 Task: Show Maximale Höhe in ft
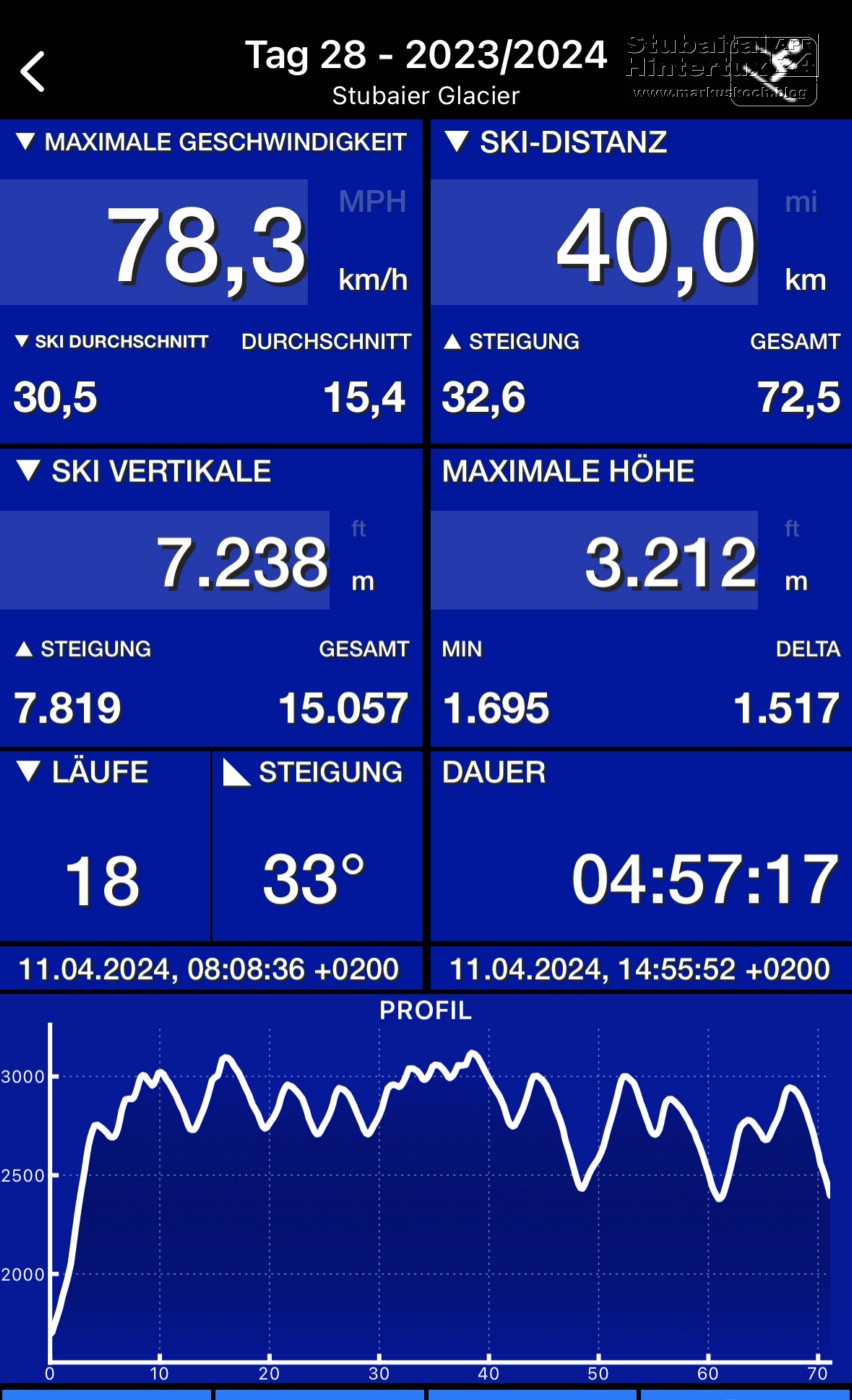[x=793, y=528]
